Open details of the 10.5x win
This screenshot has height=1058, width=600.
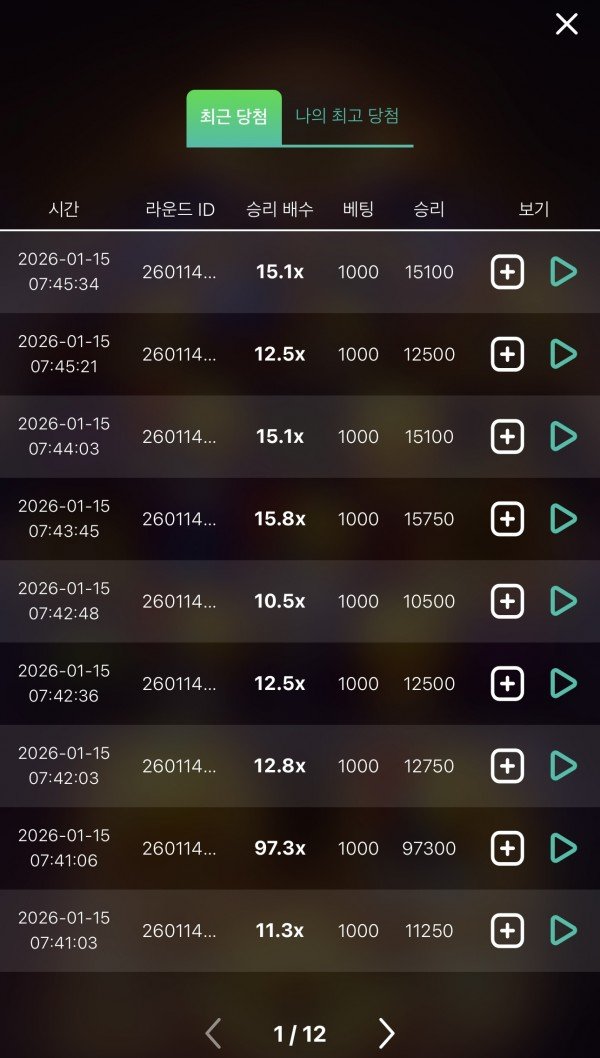pos(507,601)
